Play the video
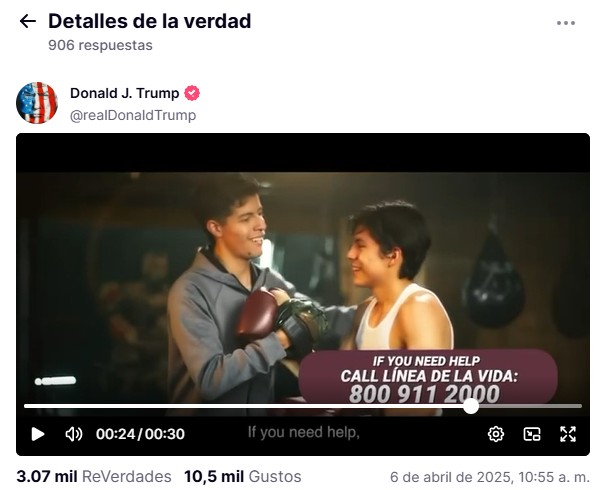Image resolution: width=605 pixels, height=490 pixels. click(x=38, y=434)
